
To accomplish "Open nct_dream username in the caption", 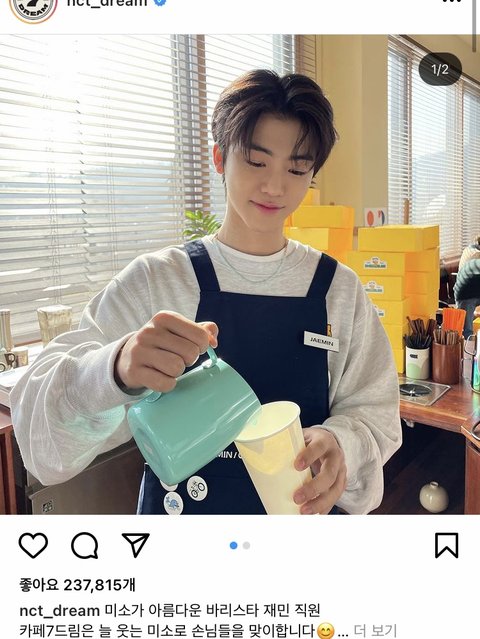I will click(59, 610).
